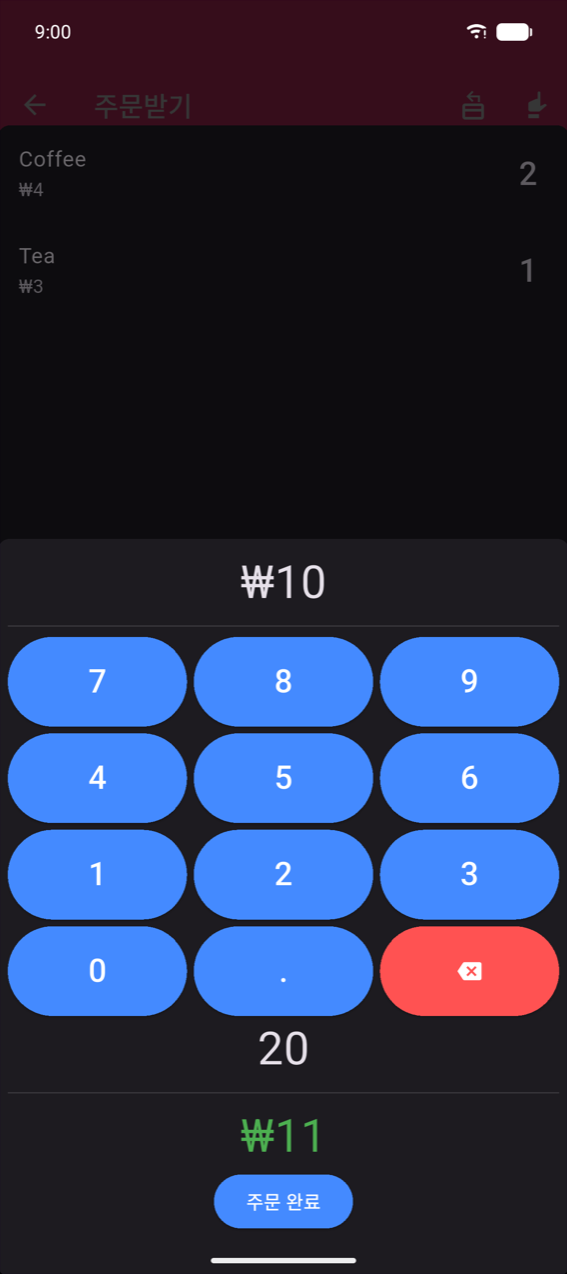Enter digit 6 on the keypad
The width and height of the screenshot is (567, 1274).
pos(469,778)
